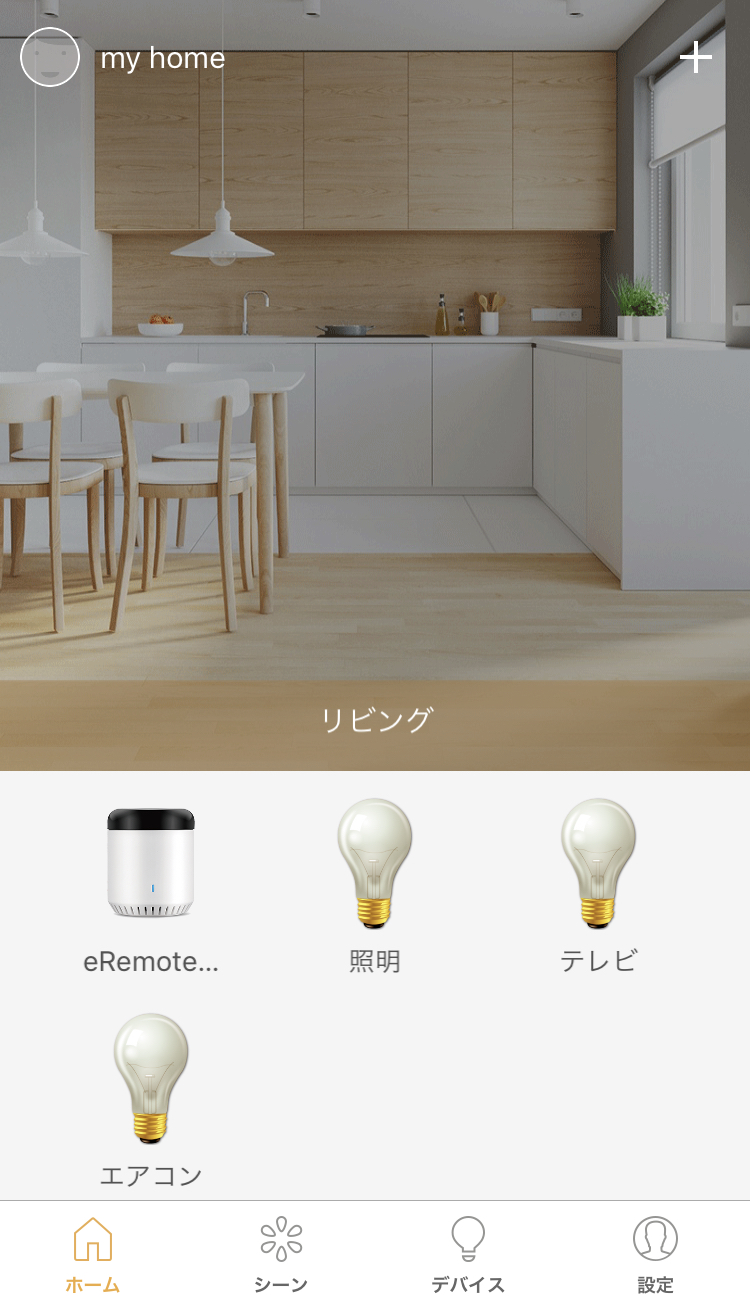Open the profile avatar icon
Screen dimensions: 750x1299
(50, 57)
